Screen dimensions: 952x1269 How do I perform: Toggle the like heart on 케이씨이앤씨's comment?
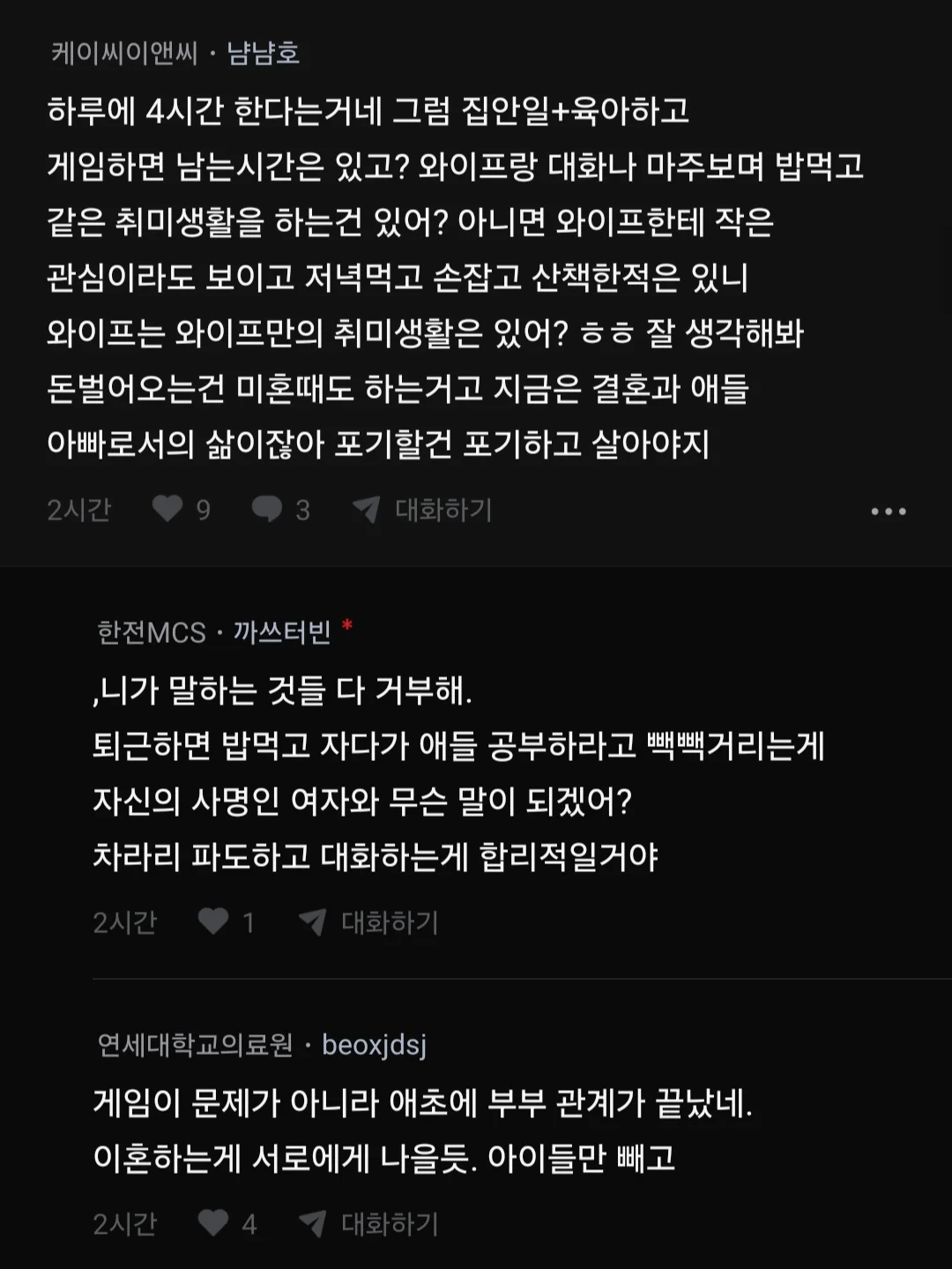click(x=166, y=508)
